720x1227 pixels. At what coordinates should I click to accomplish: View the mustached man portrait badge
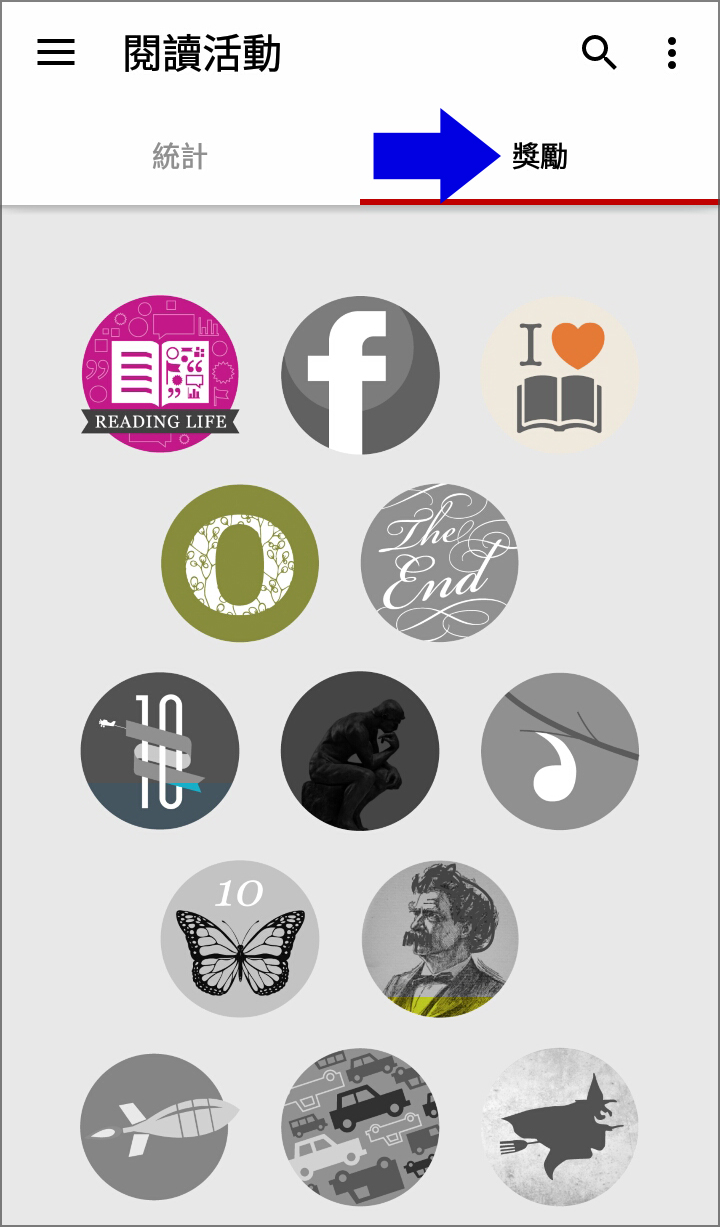tap(440, 939)
